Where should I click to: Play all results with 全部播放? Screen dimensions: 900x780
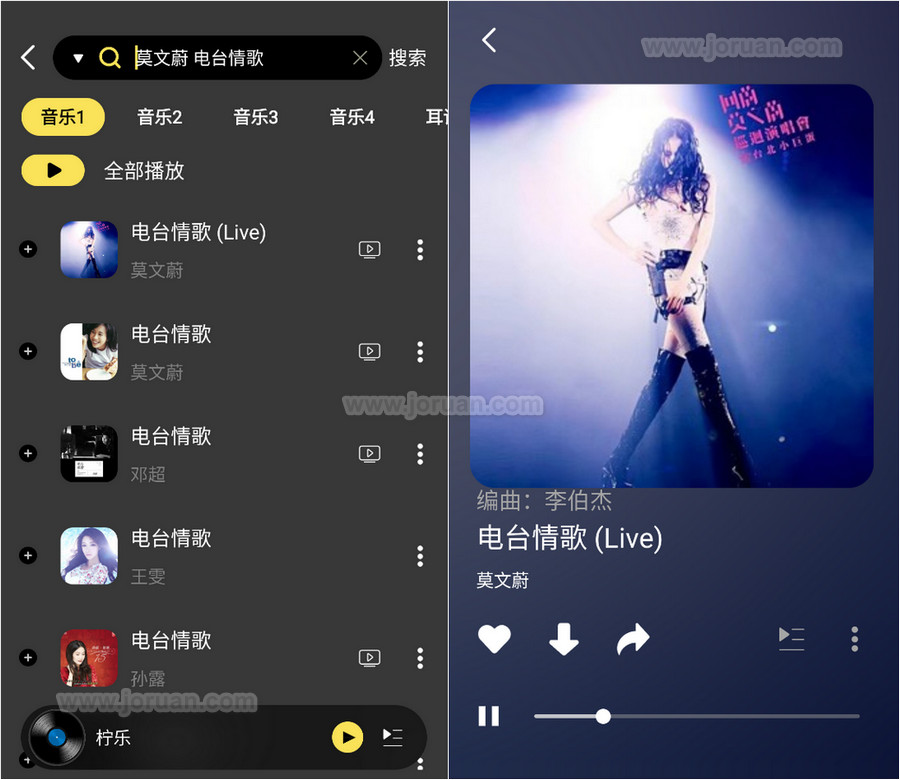[x=54, y=171]
